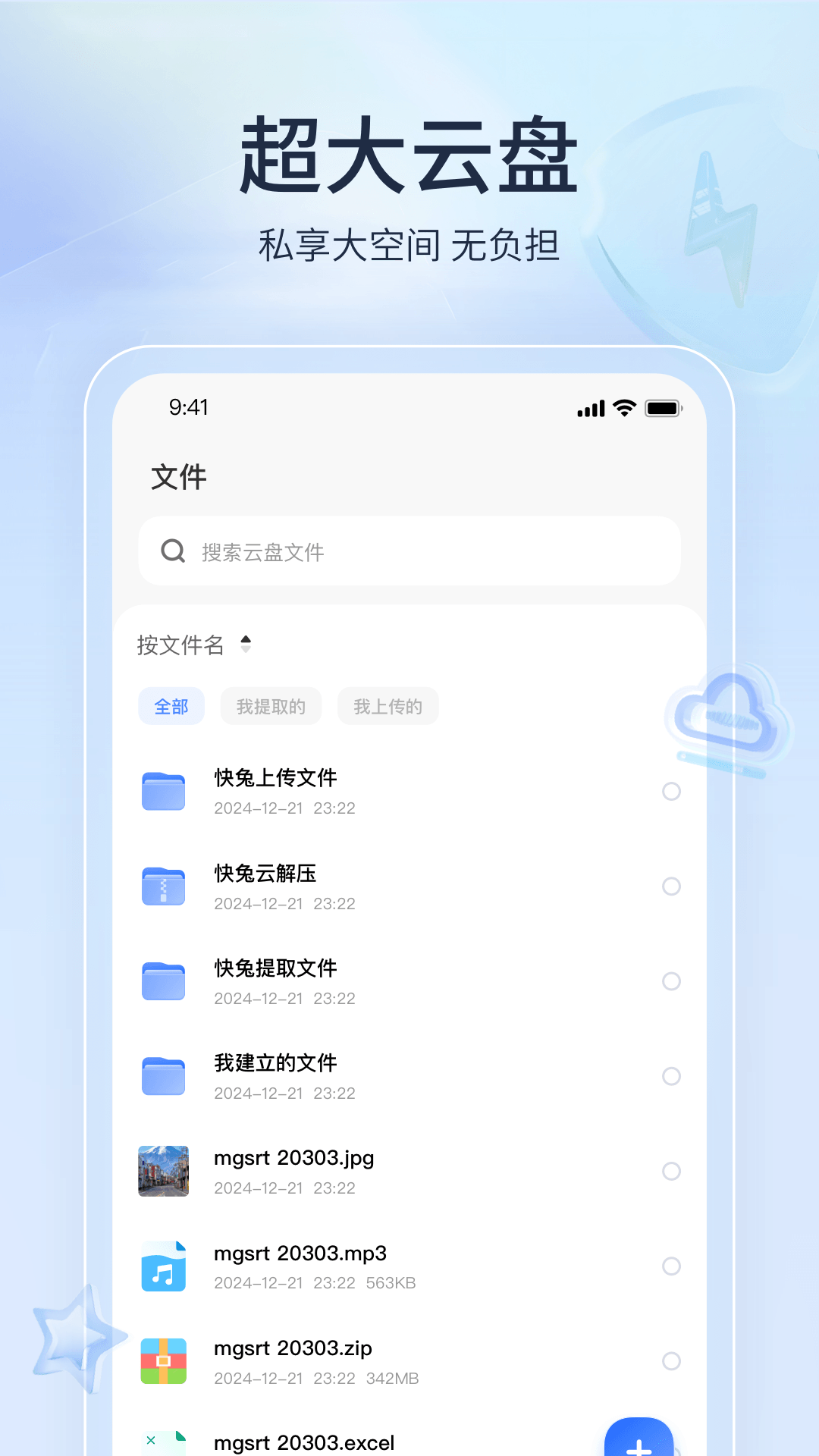
Task: Open the 快兔提取文件 folder icon
Action: coord(163,981)
